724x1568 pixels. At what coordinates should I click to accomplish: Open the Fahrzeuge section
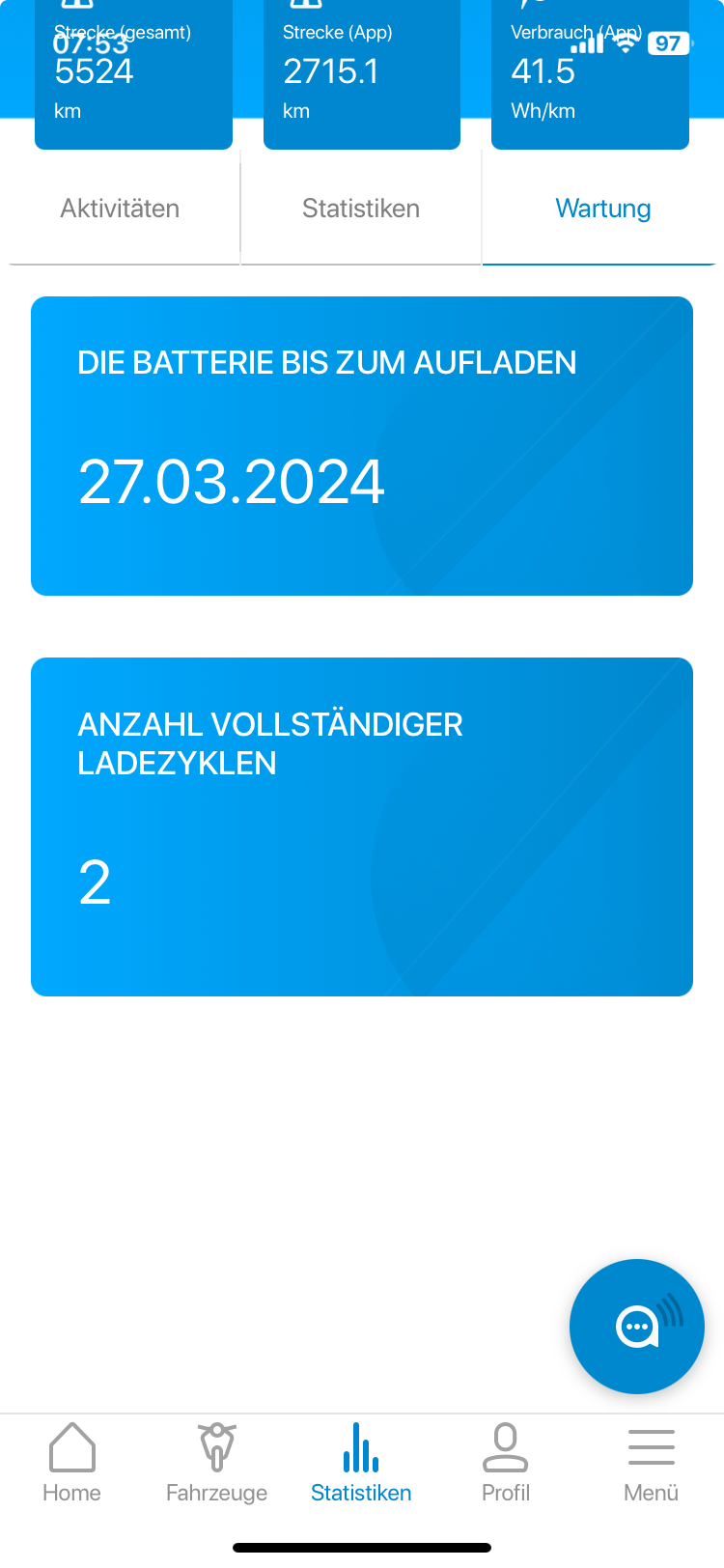click(216, 1463)
